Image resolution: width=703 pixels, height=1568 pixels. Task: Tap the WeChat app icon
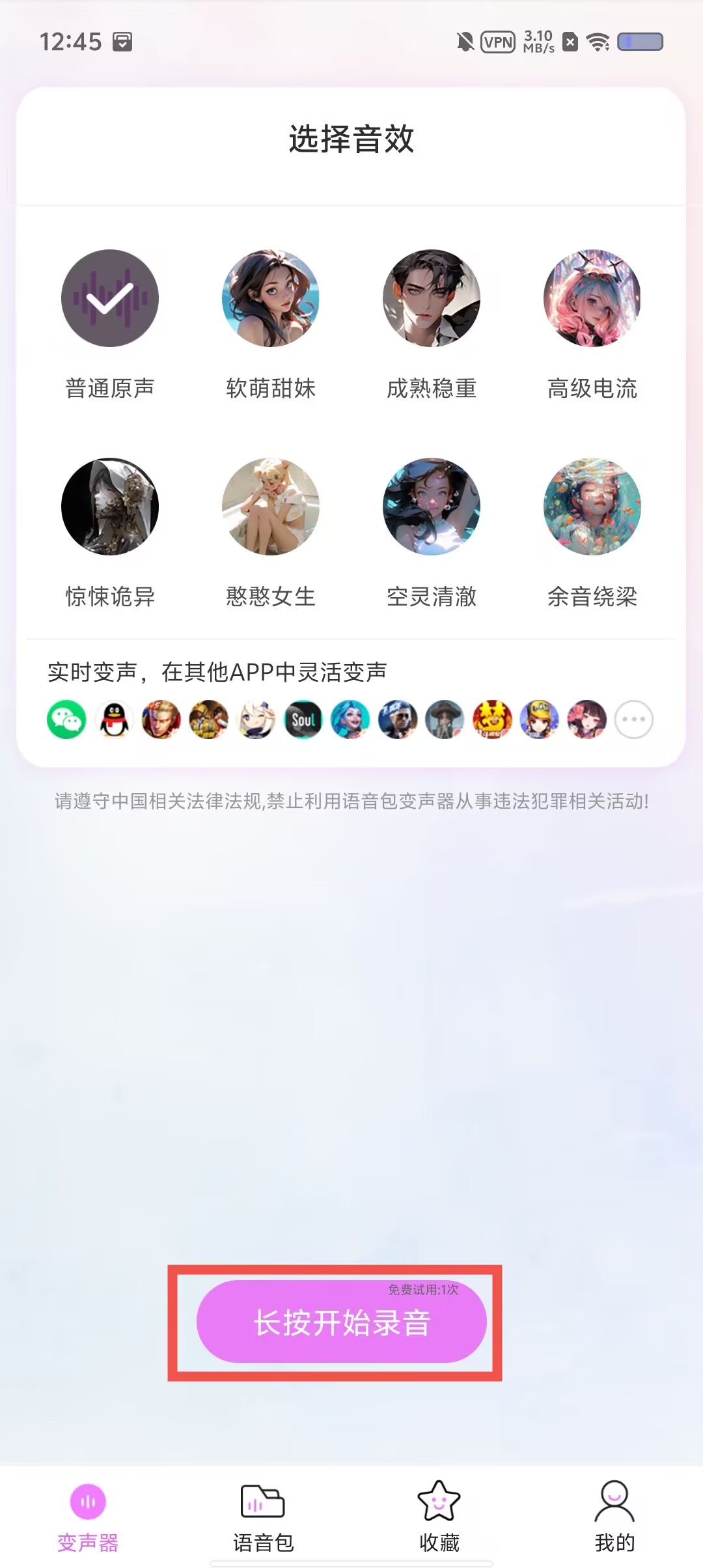coord(66,720)
